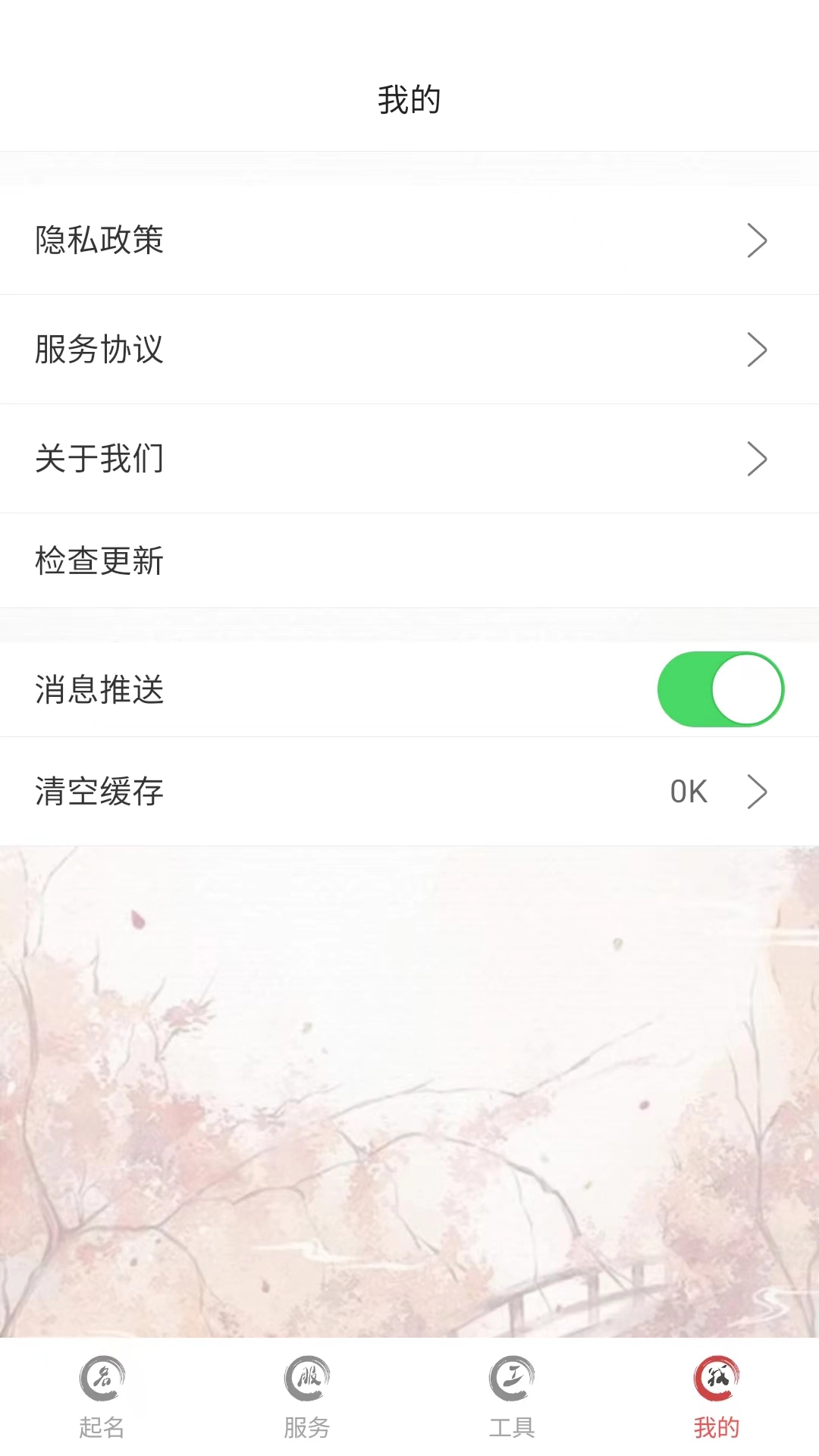This screenshot has width=819, height=1456.
Task: Select the 工具 tab icon
Action: pos(512,1379)
